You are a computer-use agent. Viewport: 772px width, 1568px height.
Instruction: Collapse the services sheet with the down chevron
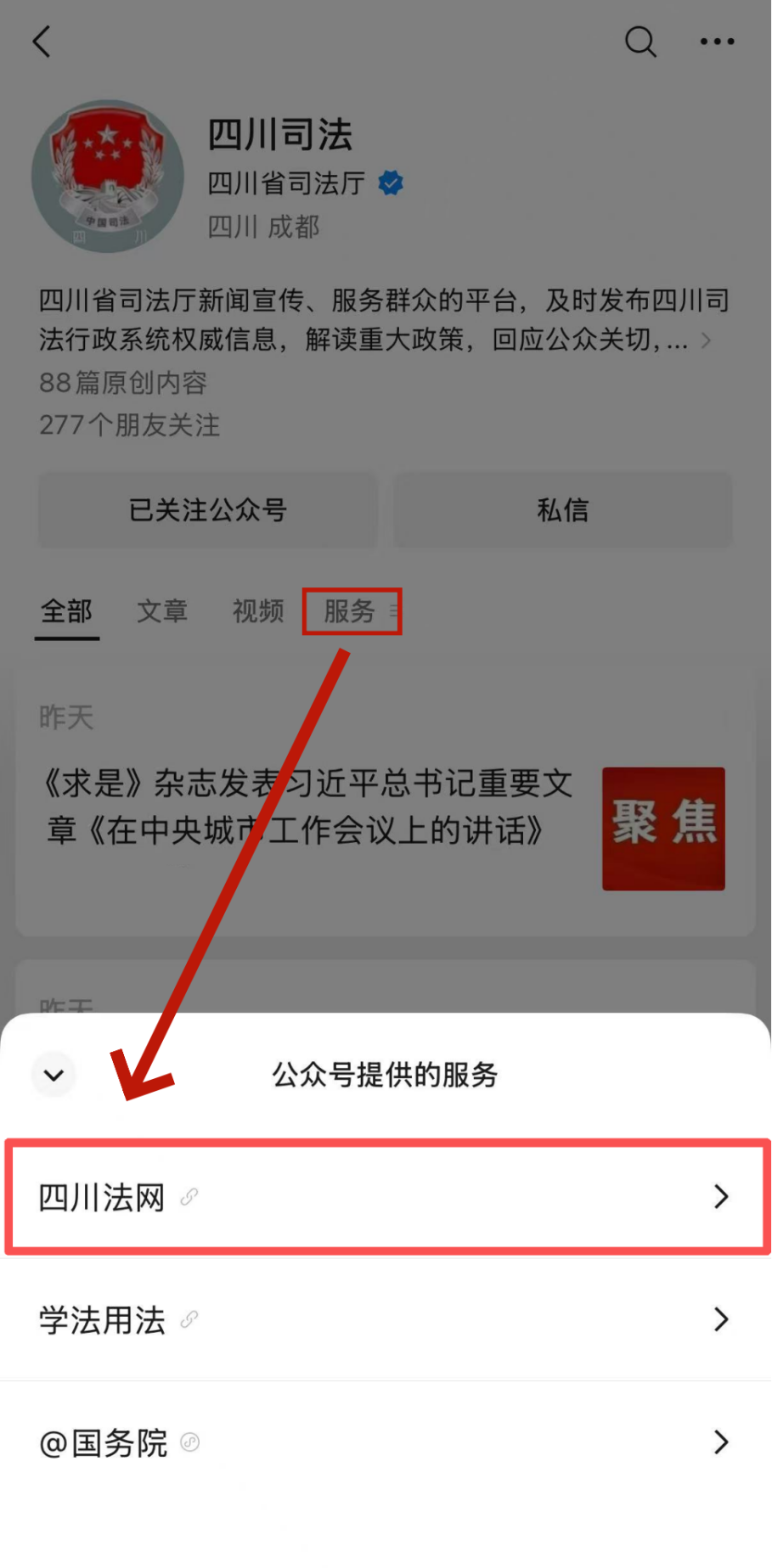click(54, 1075)
